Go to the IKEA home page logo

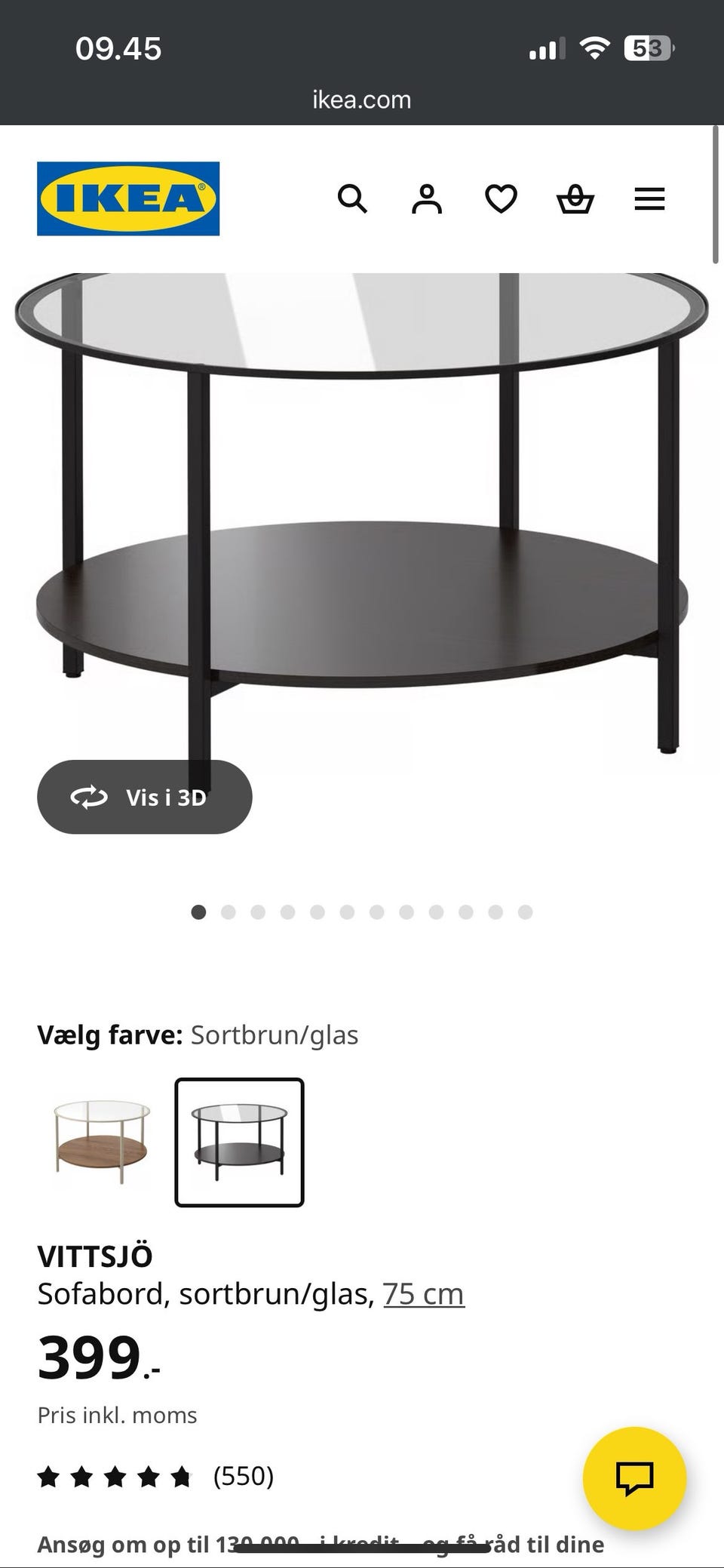point(128,198)
